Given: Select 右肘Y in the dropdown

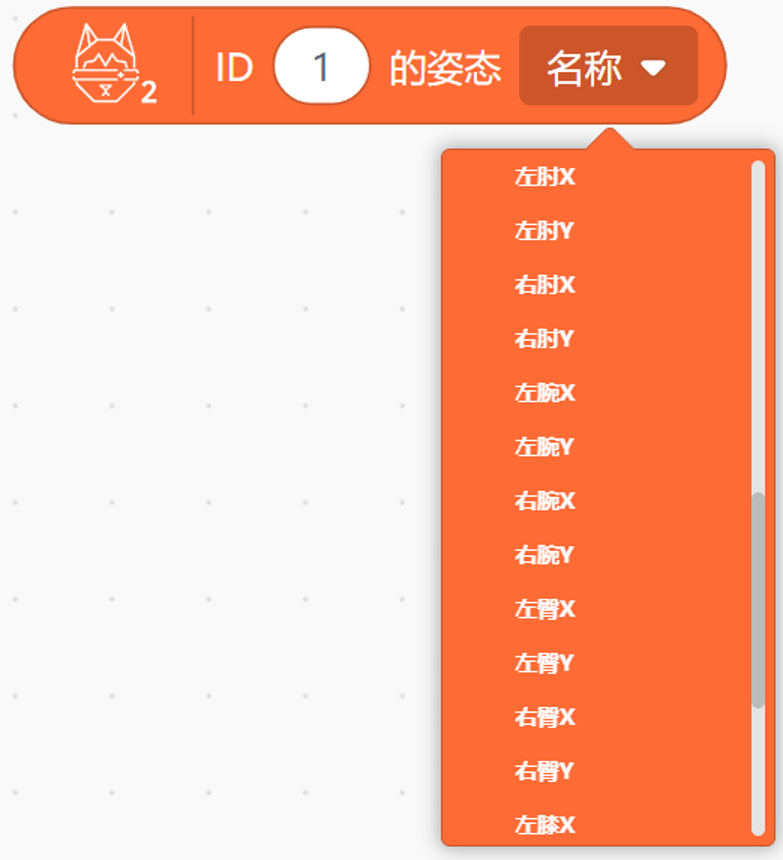Looking at the screenshot, I should [545, 340].
